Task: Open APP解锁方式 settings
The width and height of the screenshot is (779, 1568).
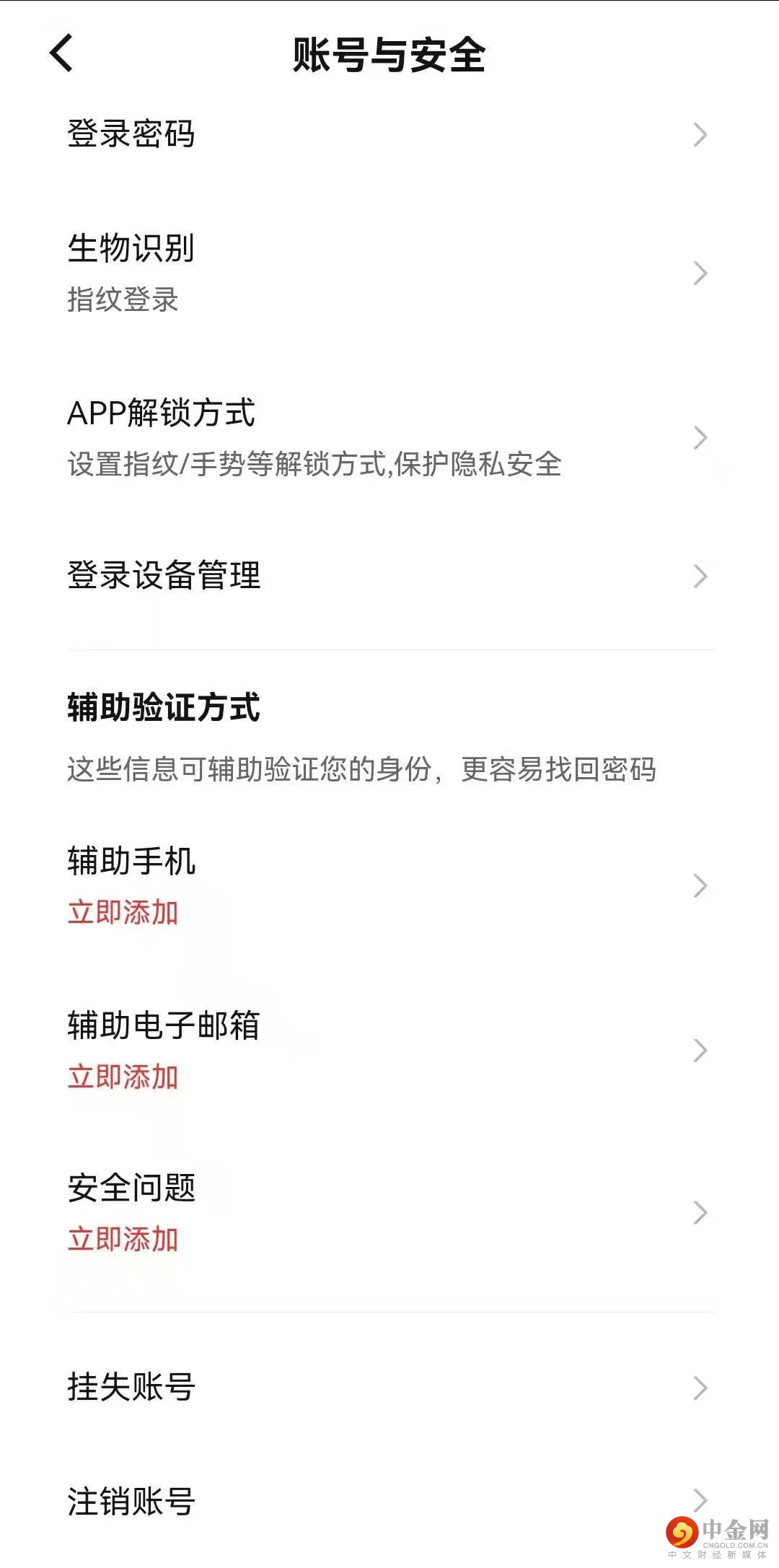Action: (389, 437)
